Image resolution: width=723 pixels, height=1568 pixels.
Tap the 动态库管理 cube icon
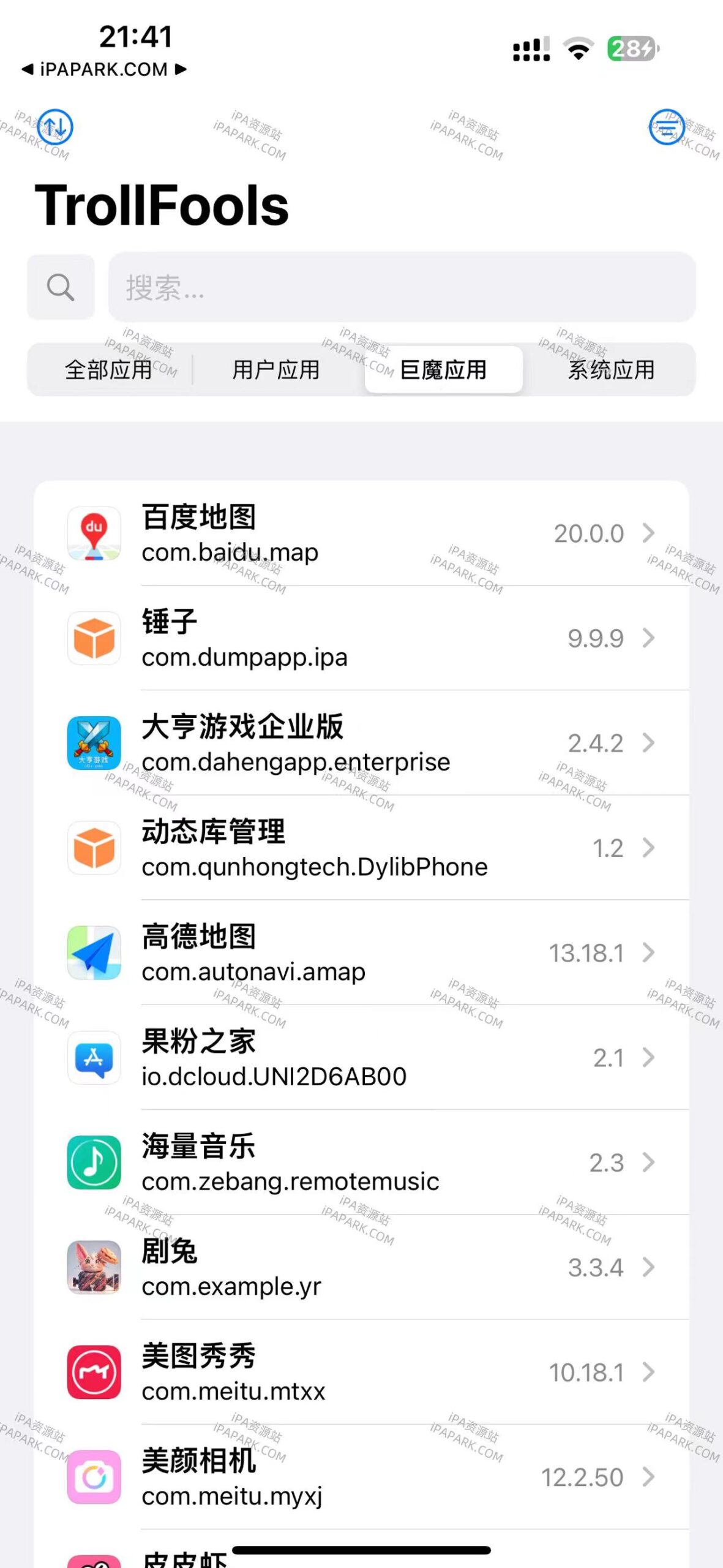click(94, 848)
